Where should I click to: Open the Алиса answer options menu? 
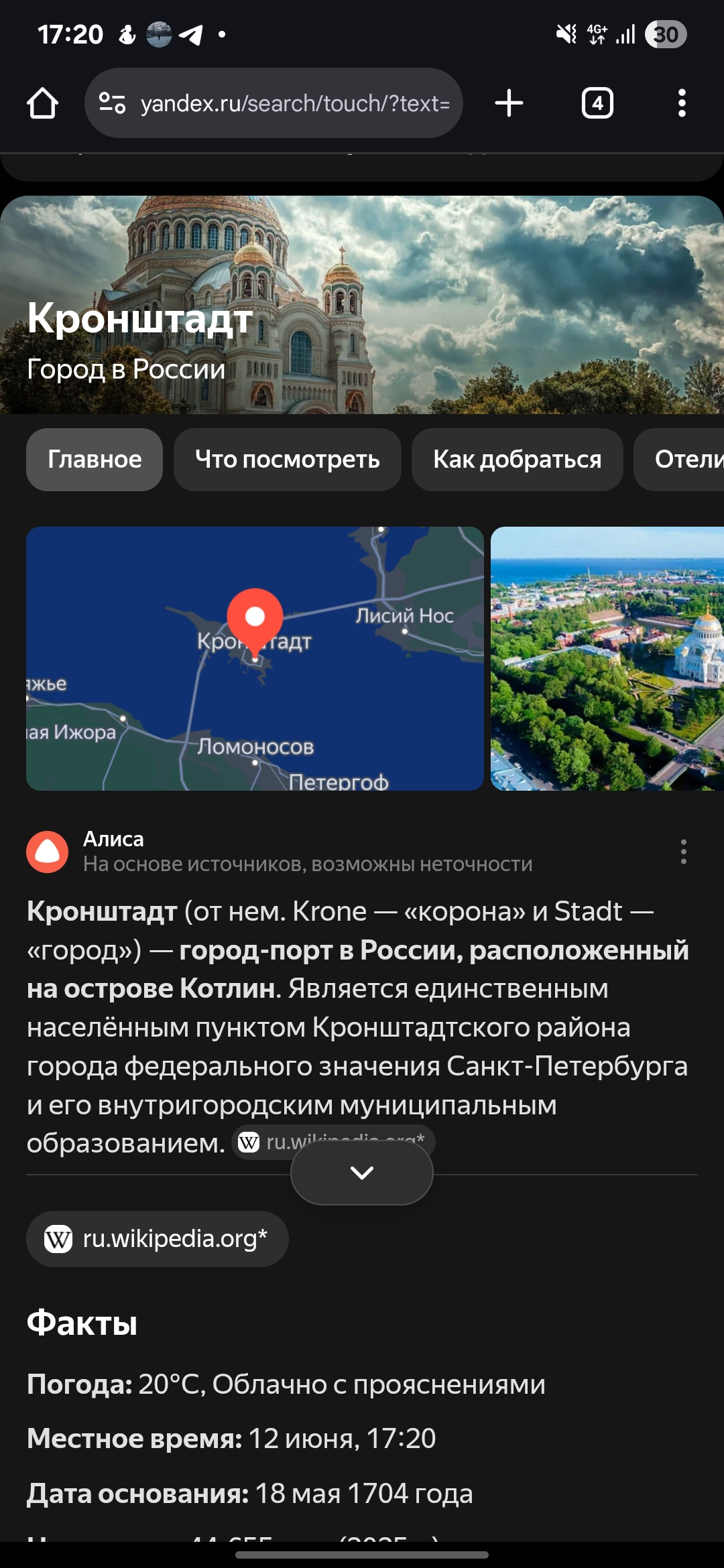(x=683, y=852)
